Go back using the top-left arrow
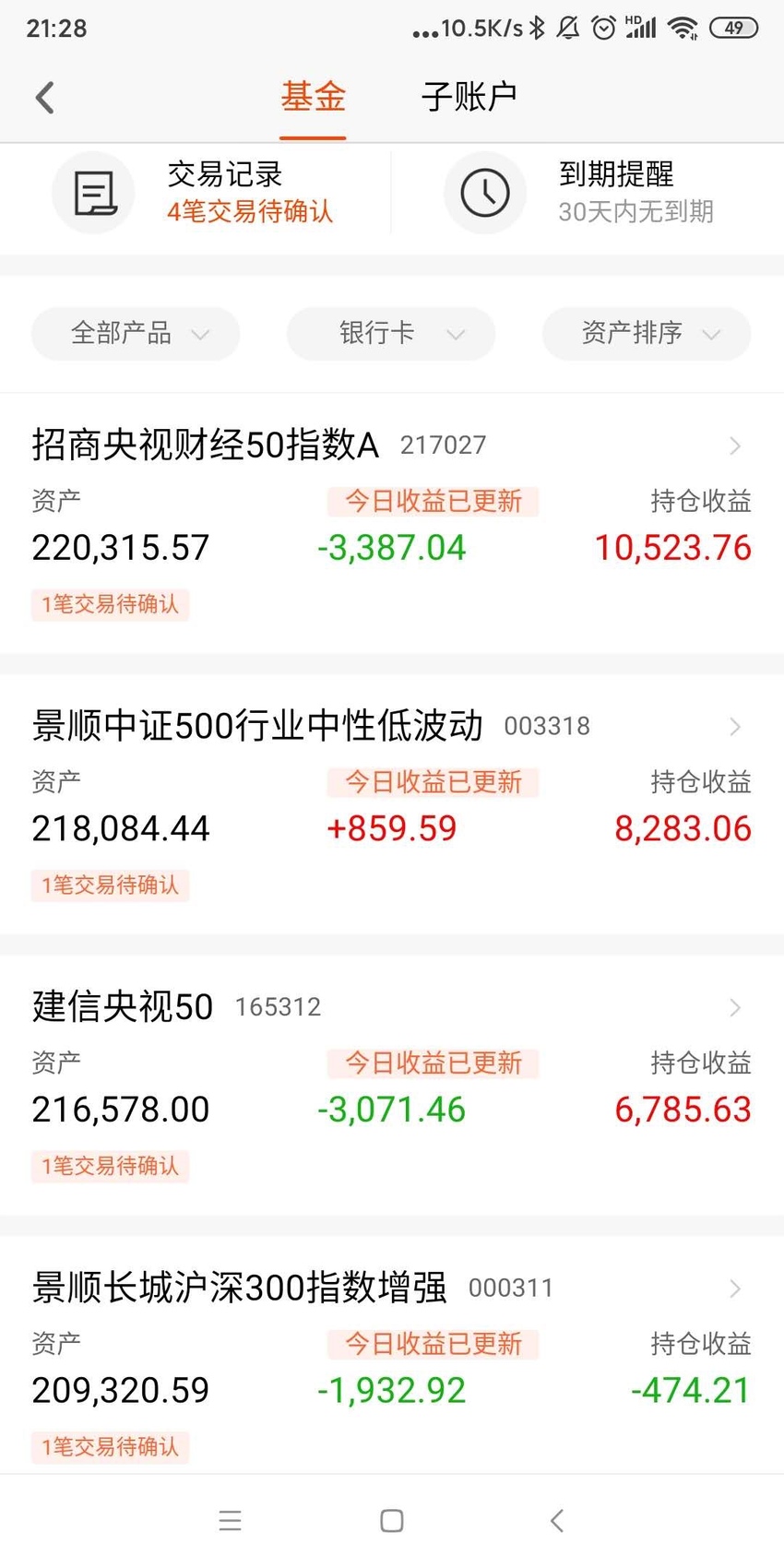Image resolution: width=784 pixels, height=1568 pixels. pos(44,97)
